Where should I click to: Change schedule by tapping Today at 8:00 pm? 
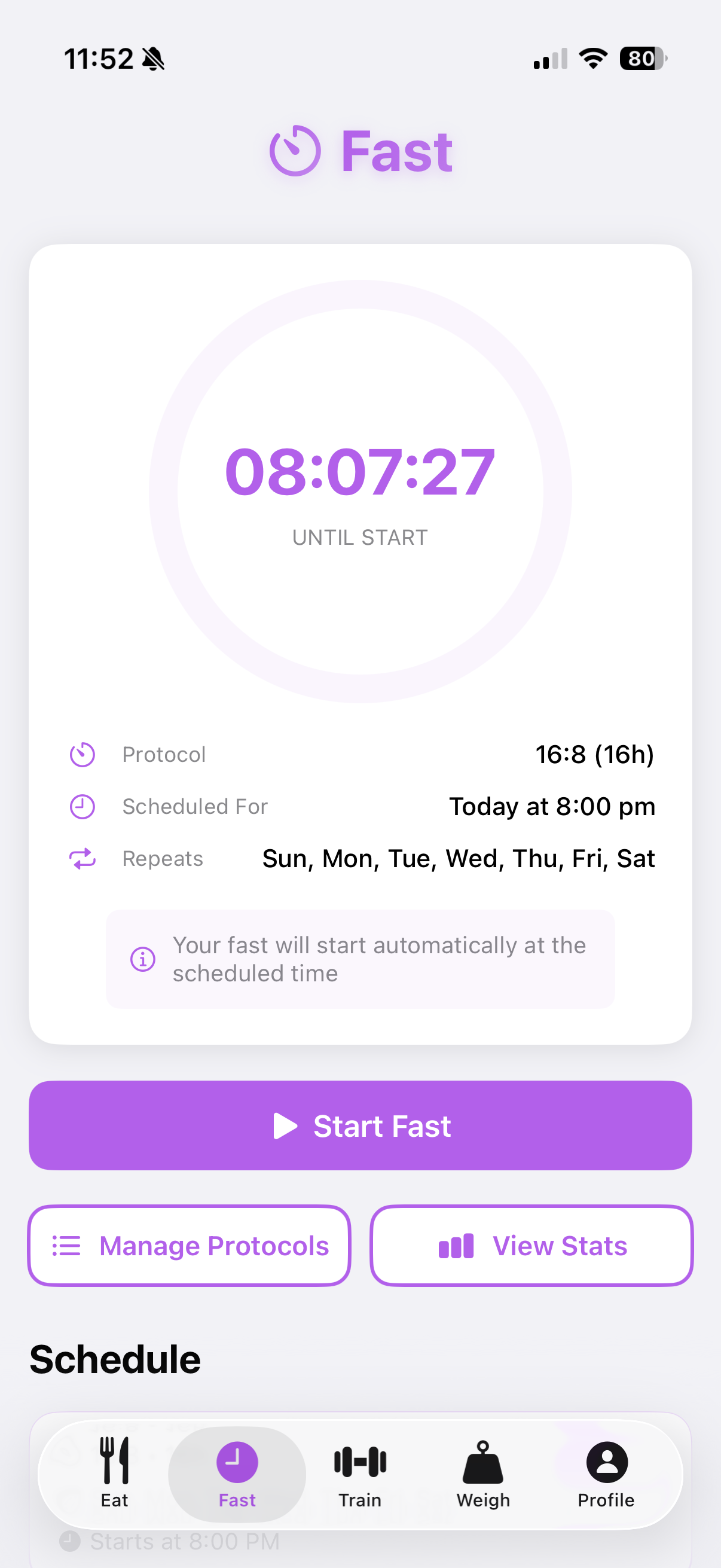(552, 807)
